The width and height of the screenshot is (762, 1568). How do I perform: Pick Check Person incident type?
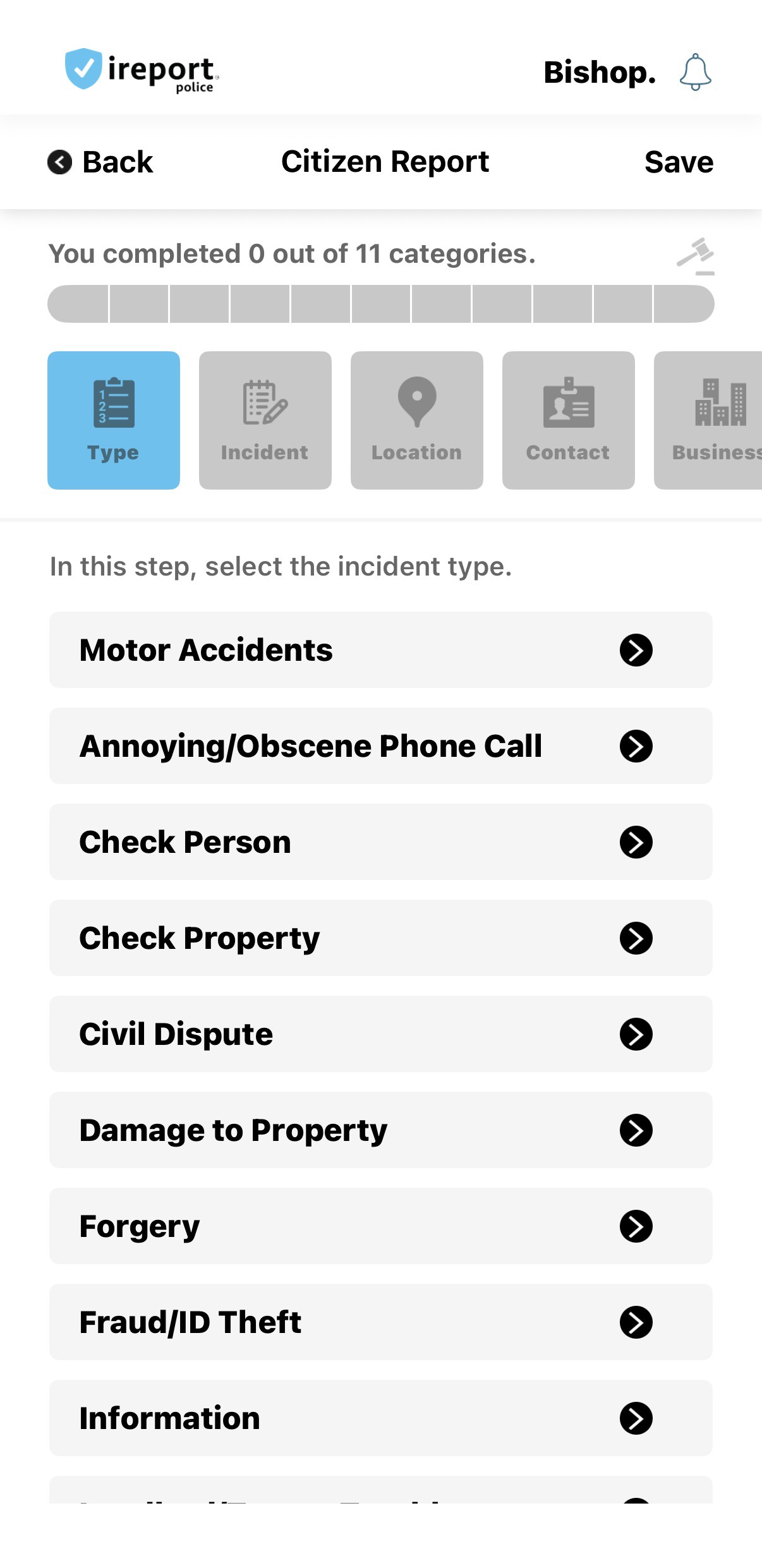[x=381, y=842]
